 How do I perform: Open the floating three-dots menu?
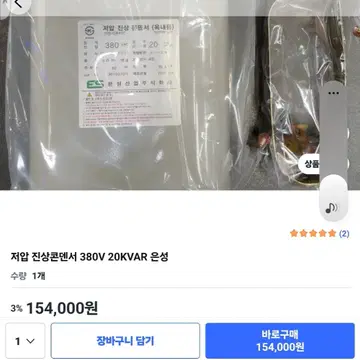click(333, 93)
